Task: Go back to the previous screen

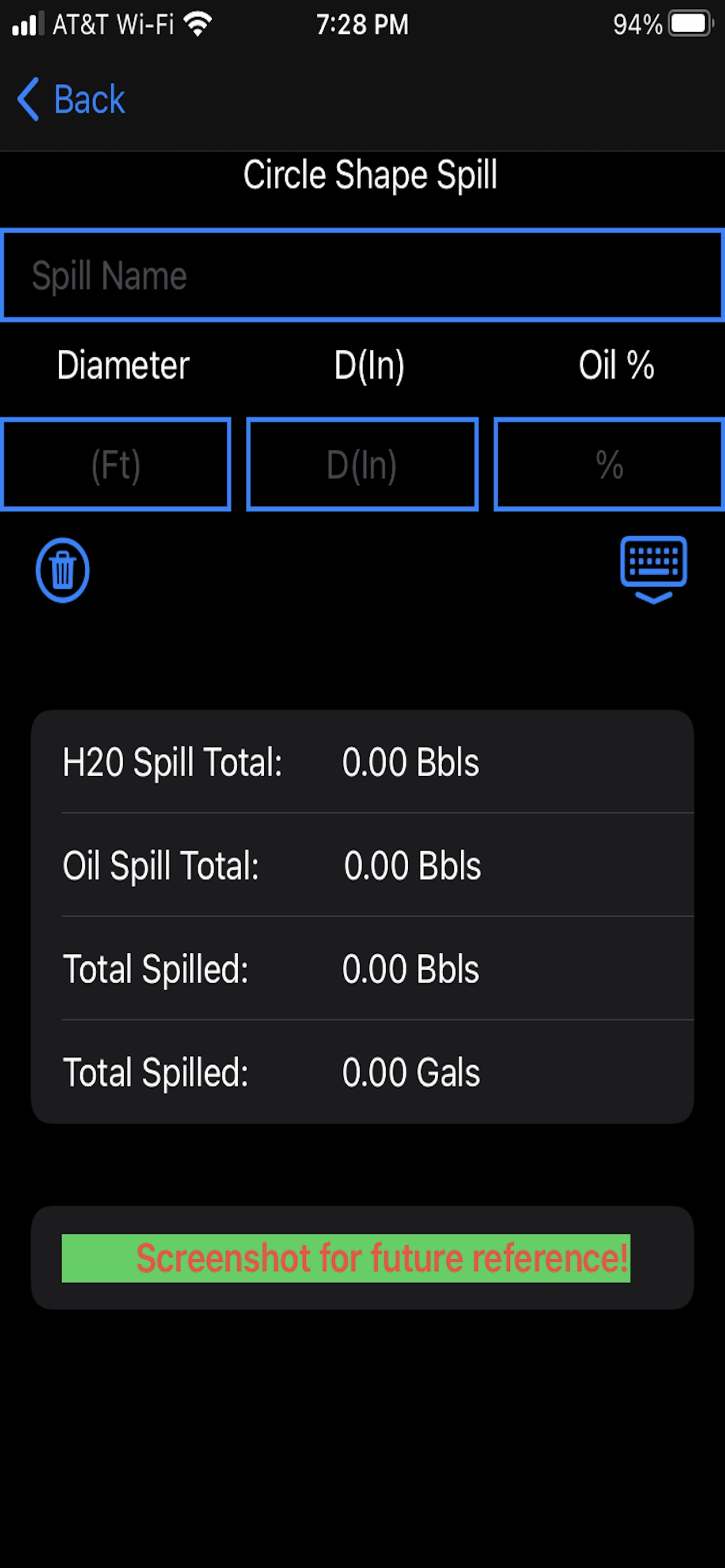Action: (71, 99)
